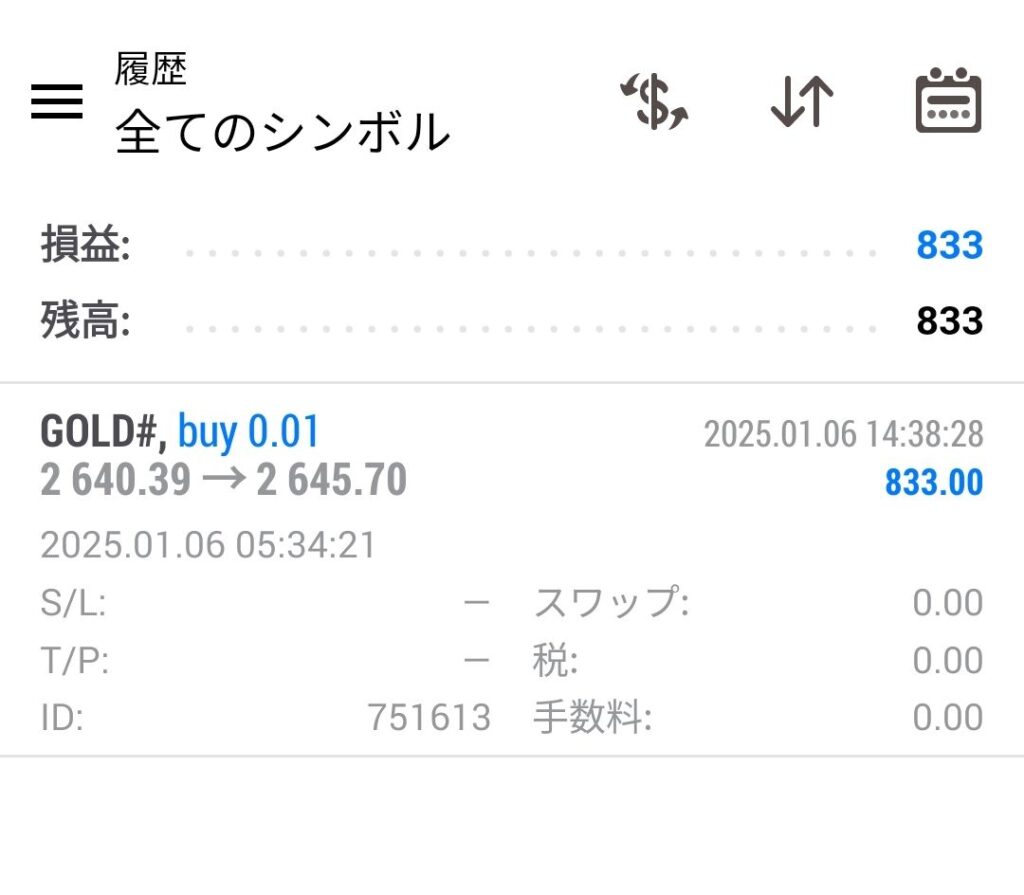Open the symbol filter dollar icon

[x=654, y=103]
